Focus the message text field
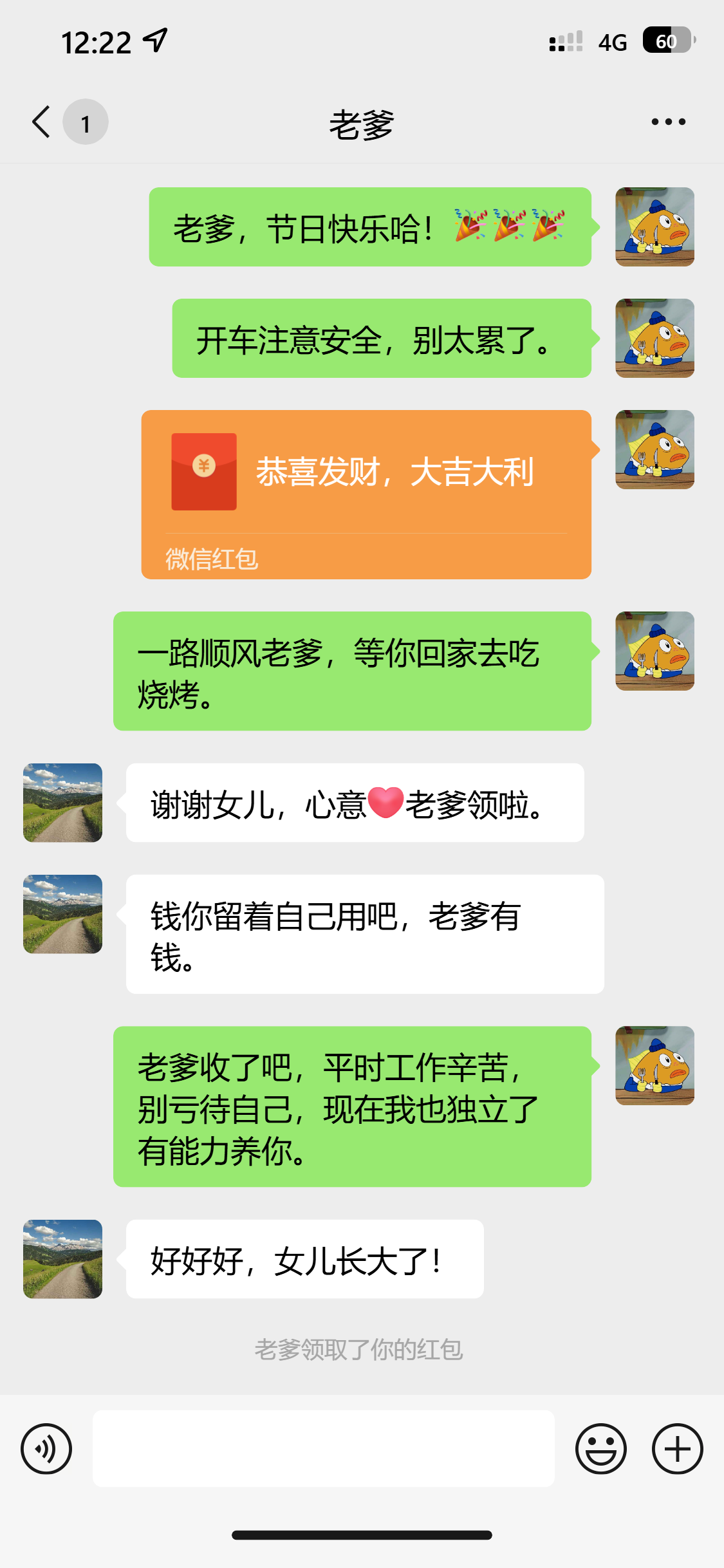Image resolution: width=724 pixels, height=1568 pixels. [323, 1449]
